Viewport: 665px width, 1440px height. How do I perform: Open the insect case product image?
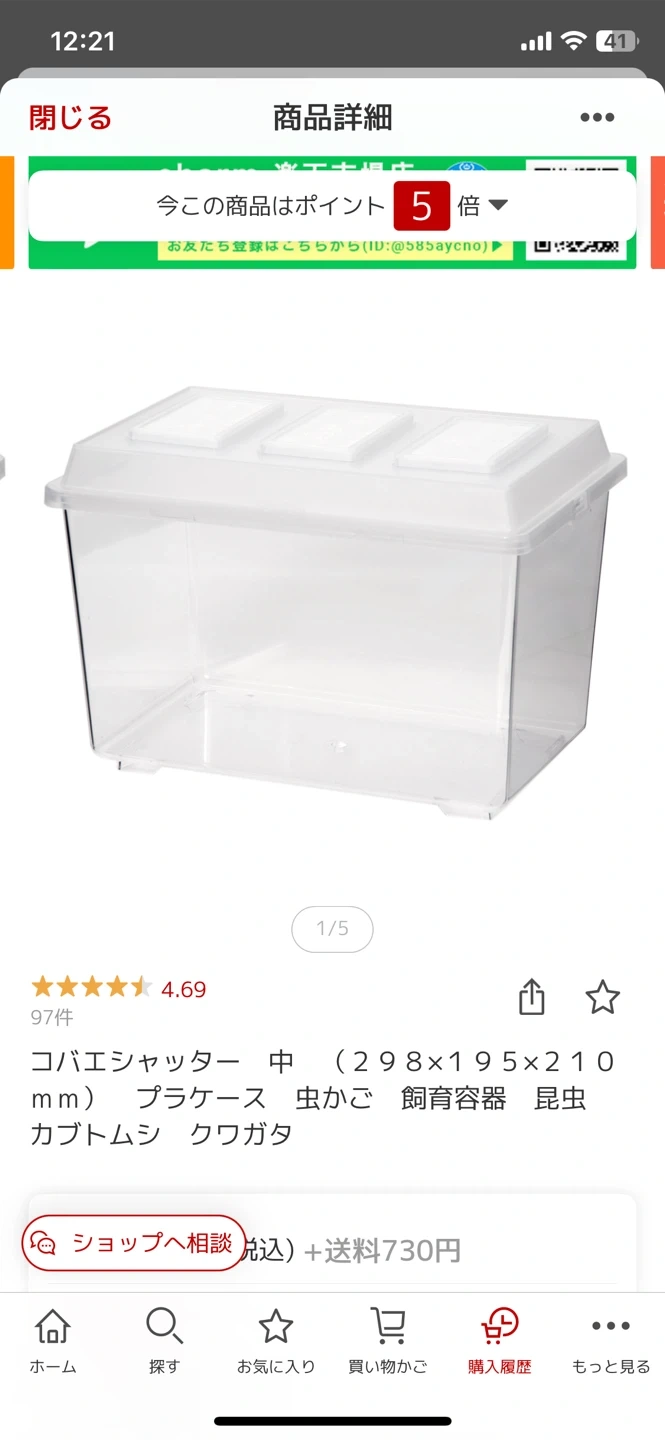click(335, 600)
